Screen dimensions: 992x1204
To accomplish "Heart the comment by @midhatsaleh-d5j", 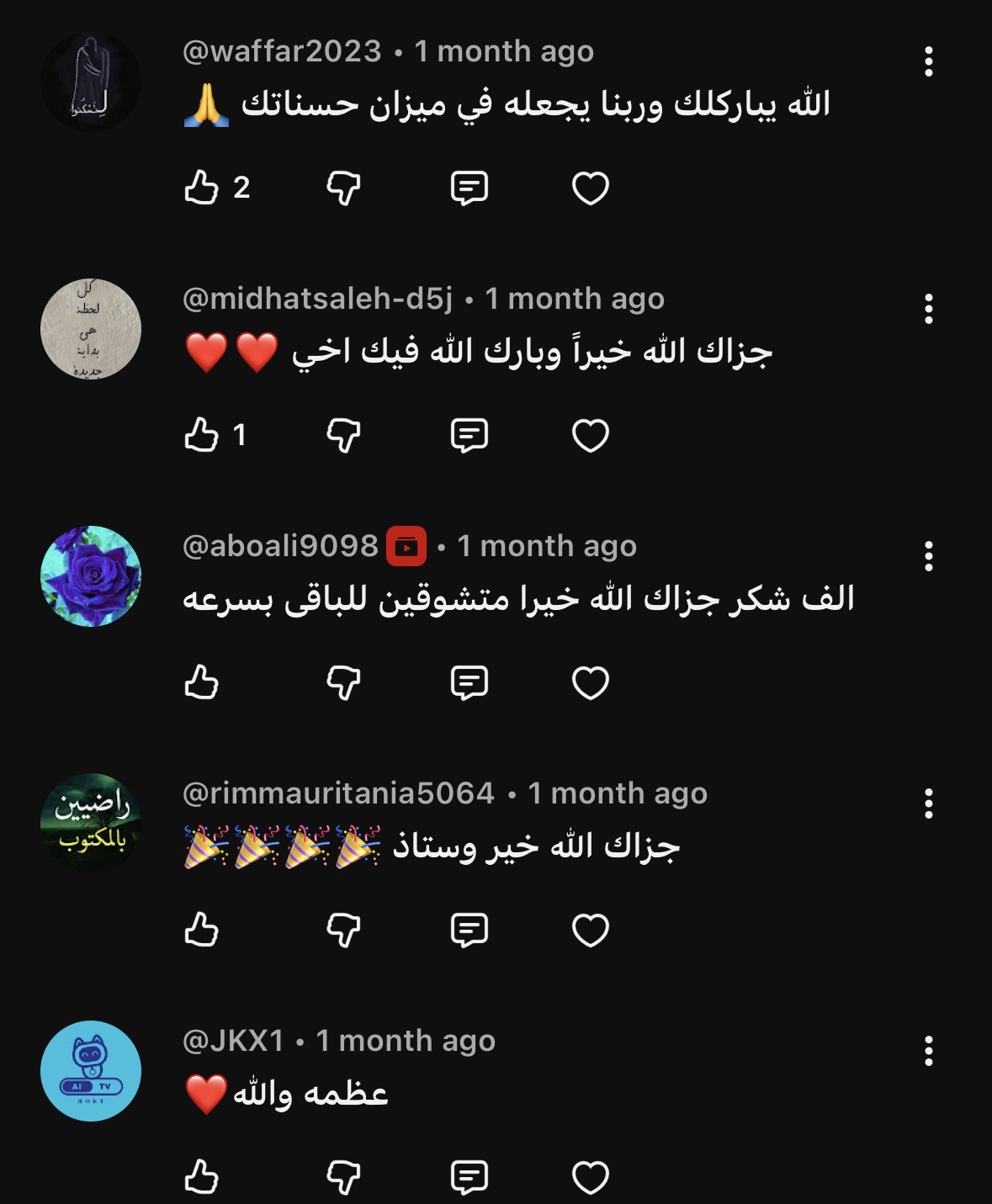I will pos(590,435).
